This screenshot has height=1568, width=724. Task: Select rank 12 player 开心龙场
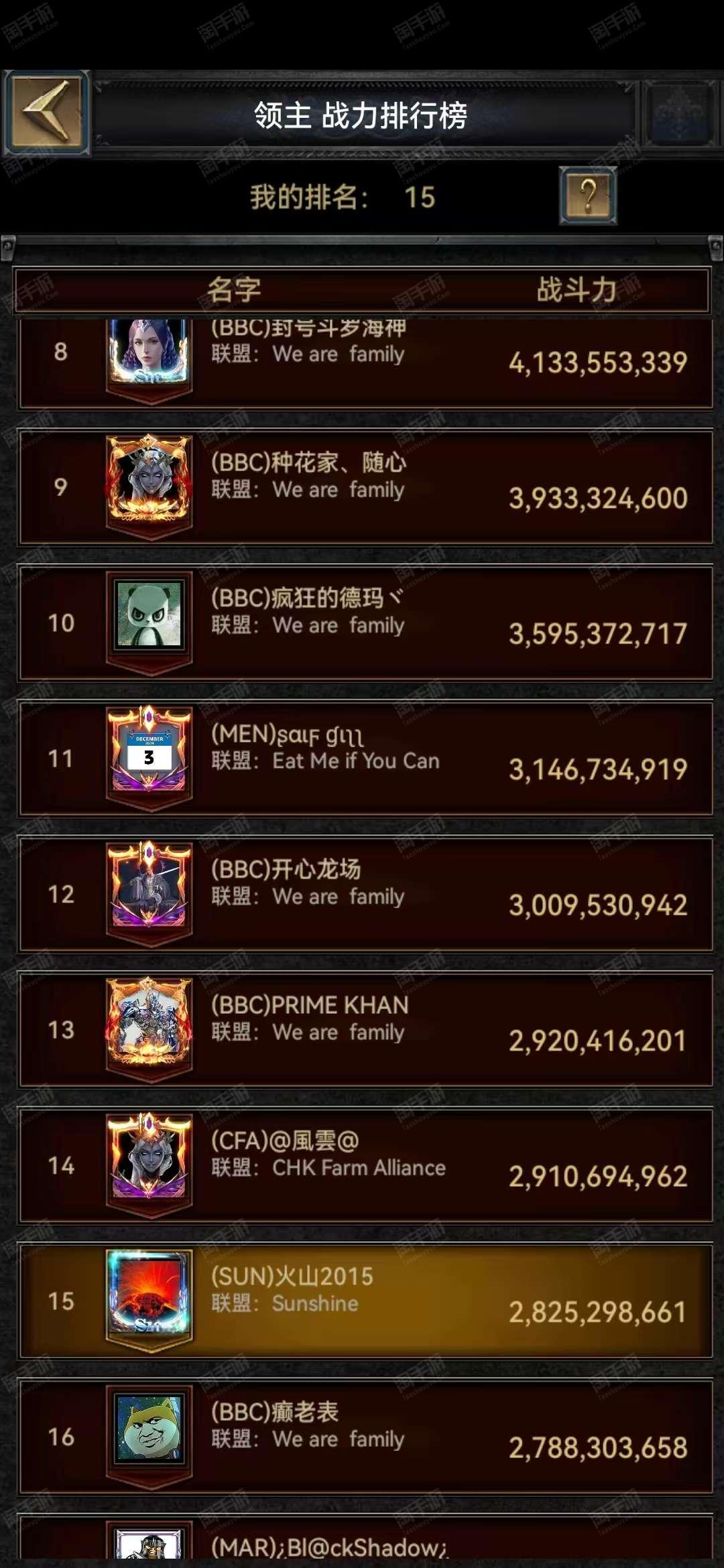pyautogui.click(x=365, y=894)
